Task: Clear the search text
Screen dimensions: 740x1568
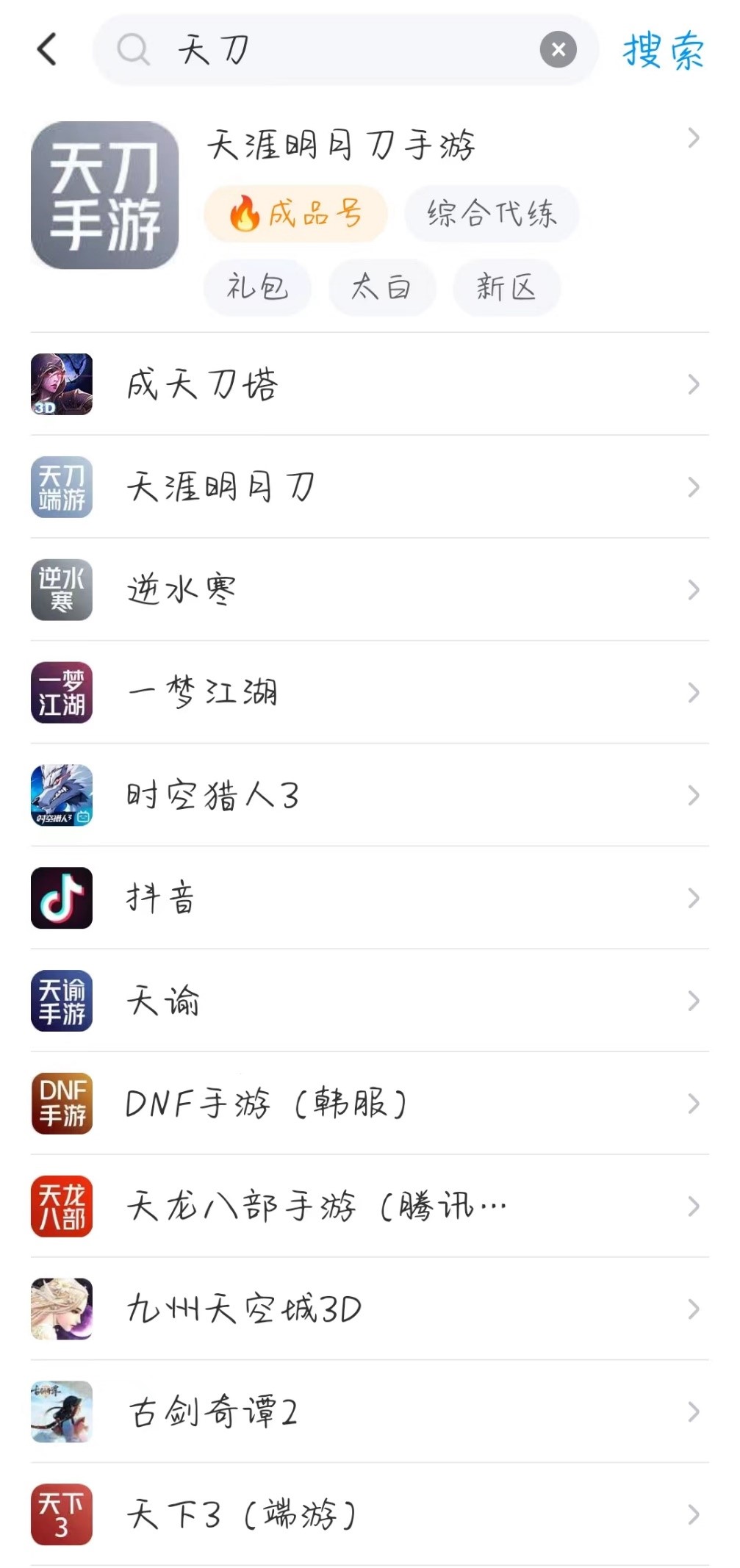Action: click(x=558, y=49)
